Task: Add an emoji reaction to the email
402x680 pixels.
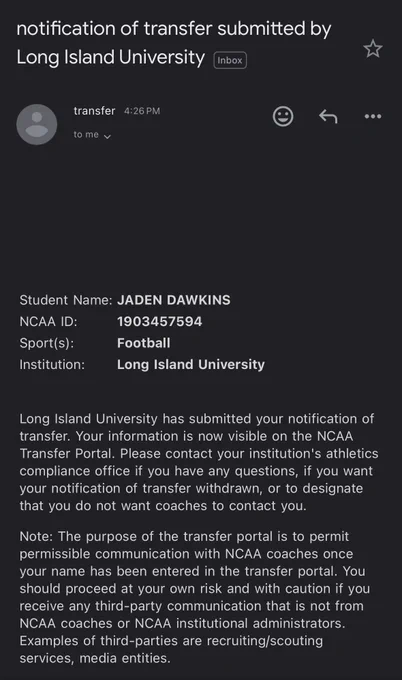Action: [x=283, y=116]
